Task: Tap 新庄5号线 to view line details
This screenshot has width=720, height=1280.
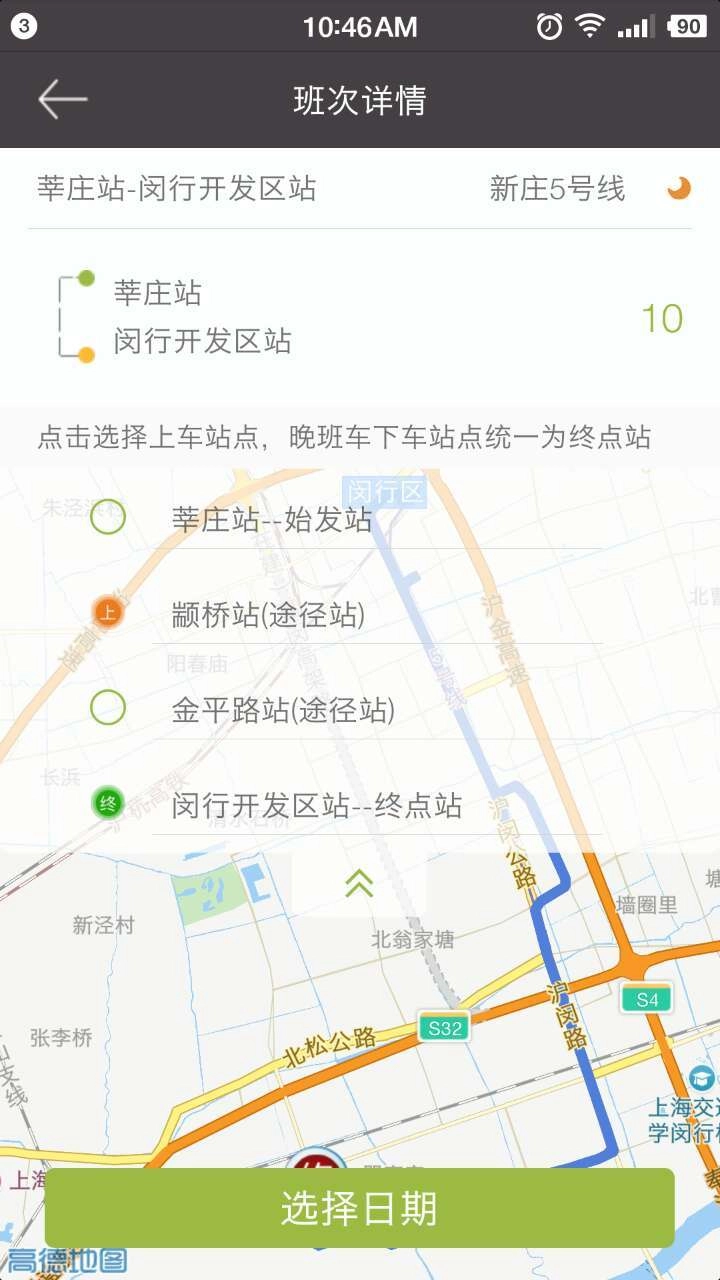Action: pyautogui.click(x=558, y=190)
